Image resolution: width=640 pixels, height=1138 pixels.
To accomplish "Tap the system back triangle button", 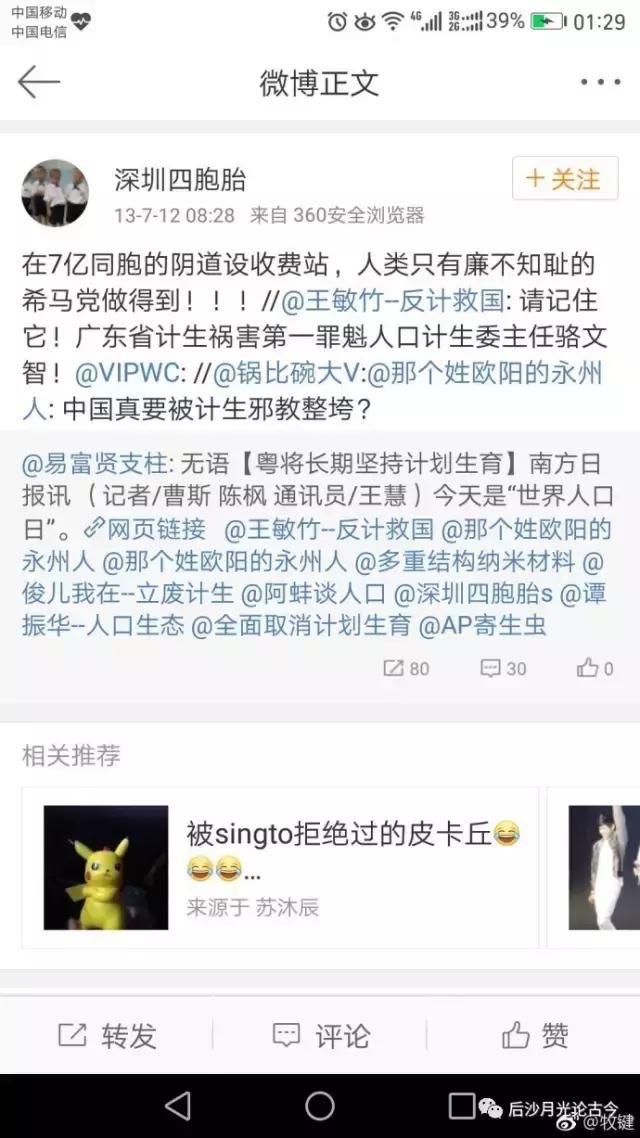I will pyautogui.click(x=178, y=1105).
